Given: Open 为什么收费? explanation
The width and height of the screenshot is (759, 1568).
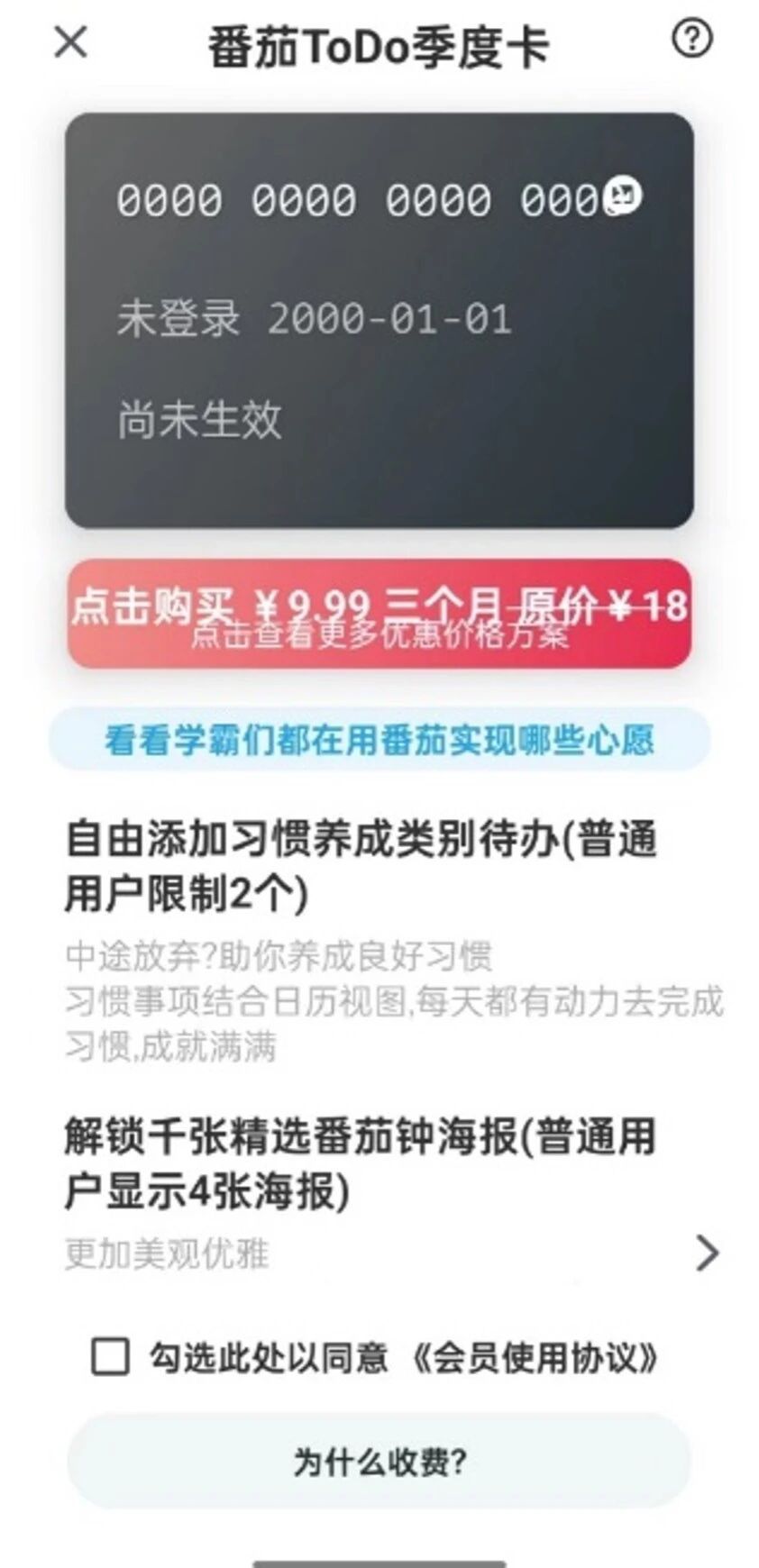Looking at the screenshot, I should coord(379,1461).
